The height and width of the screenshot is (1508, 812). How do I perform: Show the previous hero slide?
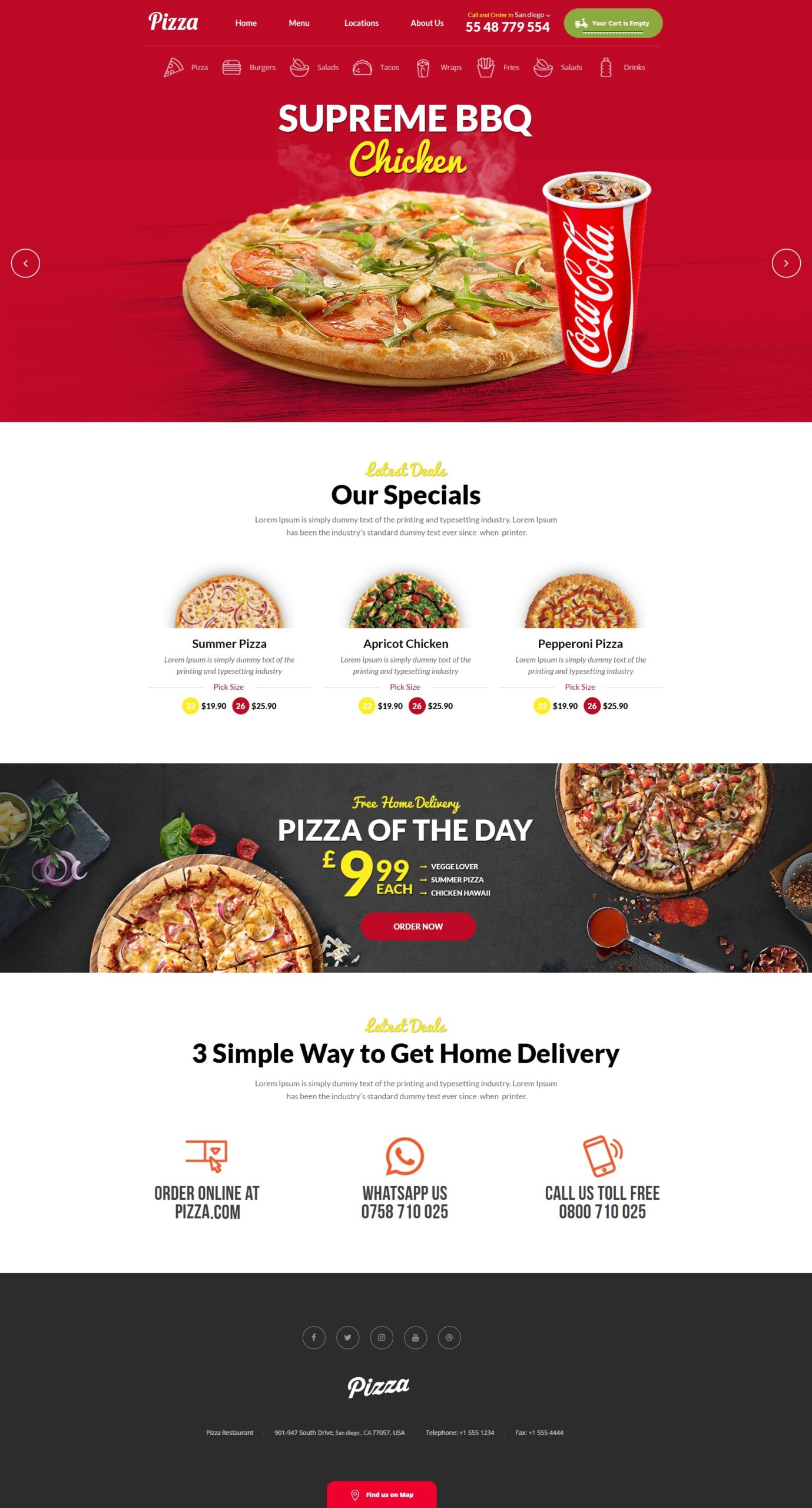point(25,263)
